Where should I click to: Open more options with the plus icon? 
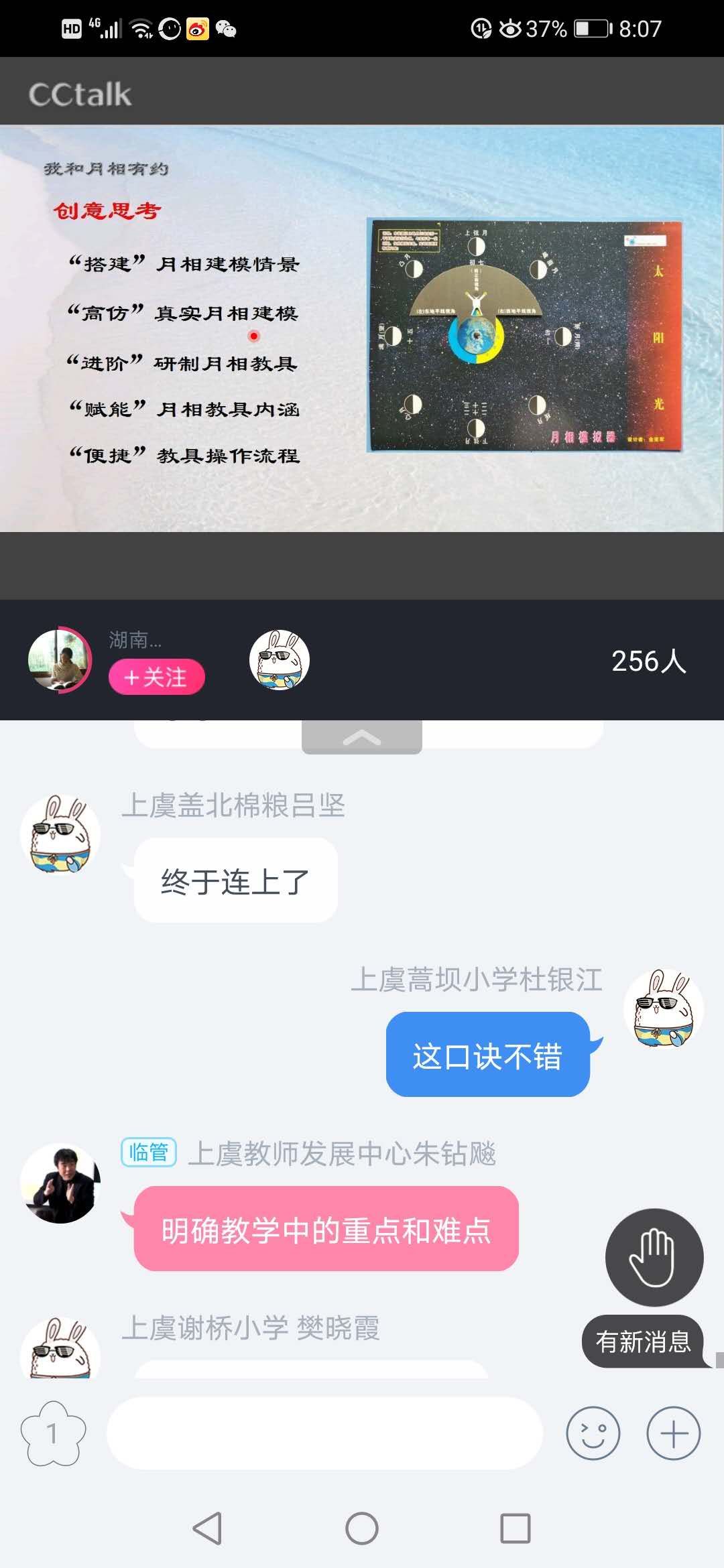(674, 1433)
